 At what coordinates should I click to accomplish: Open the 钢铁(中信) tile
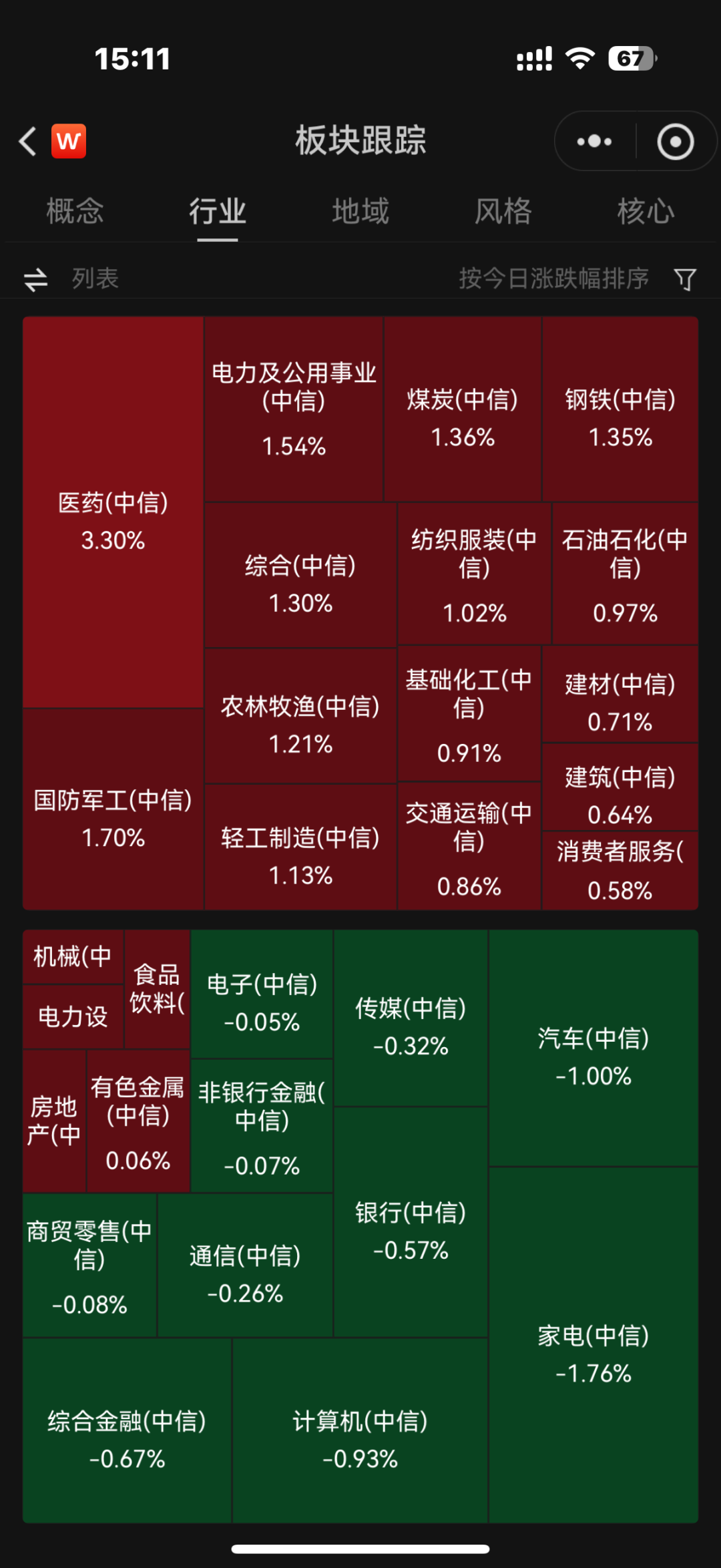click(x=620, y=409)
